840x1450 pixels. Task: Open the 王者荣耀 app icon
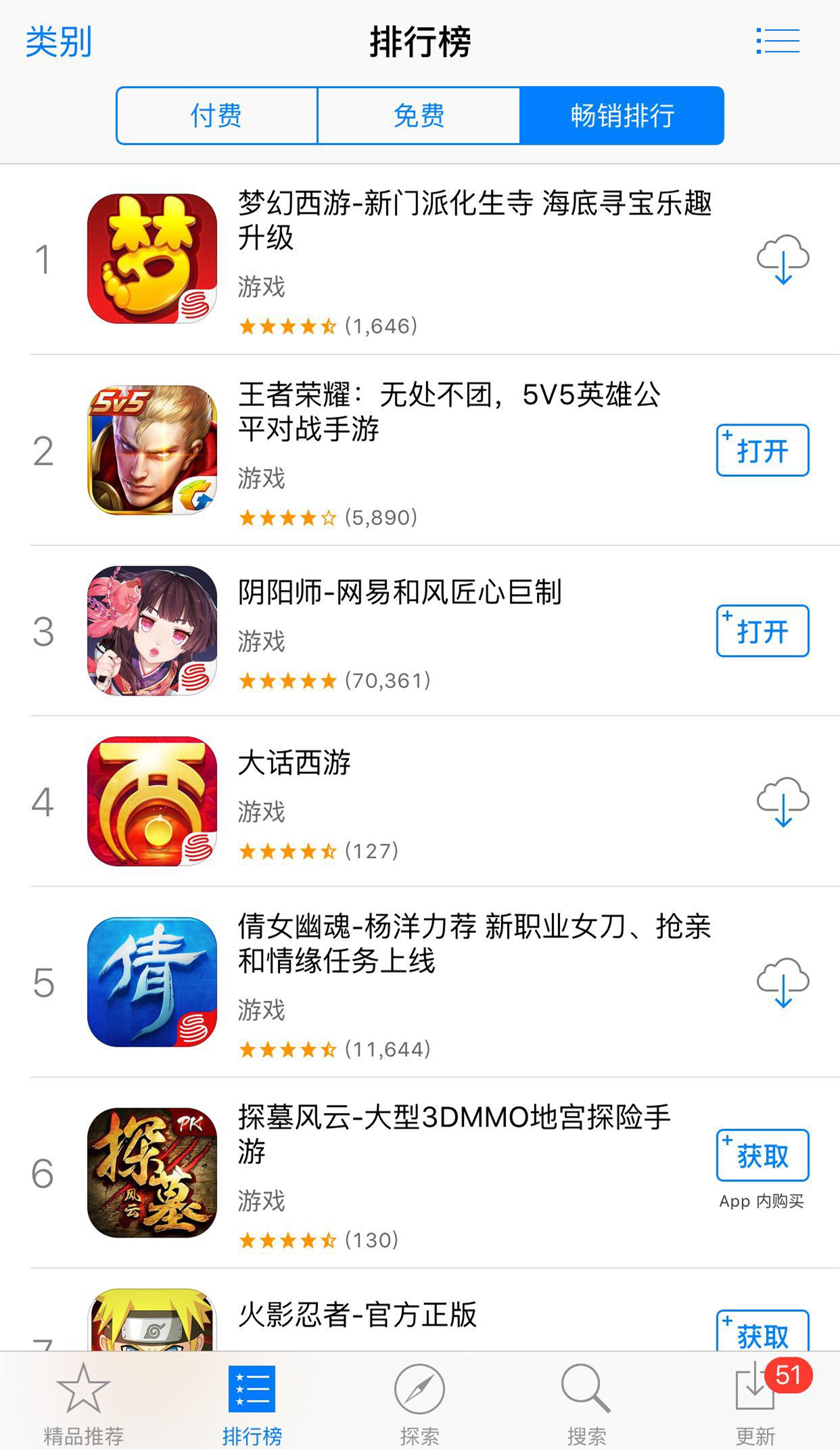pos(152,450)
